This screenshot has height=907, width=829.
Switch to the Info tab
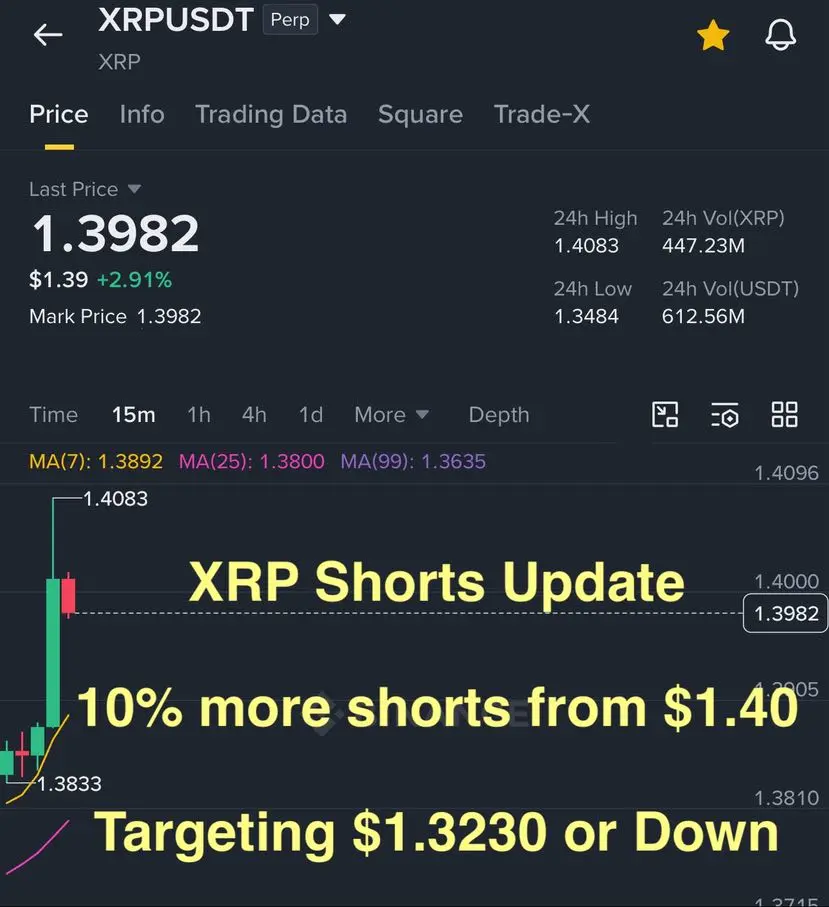tap(142, 115)
